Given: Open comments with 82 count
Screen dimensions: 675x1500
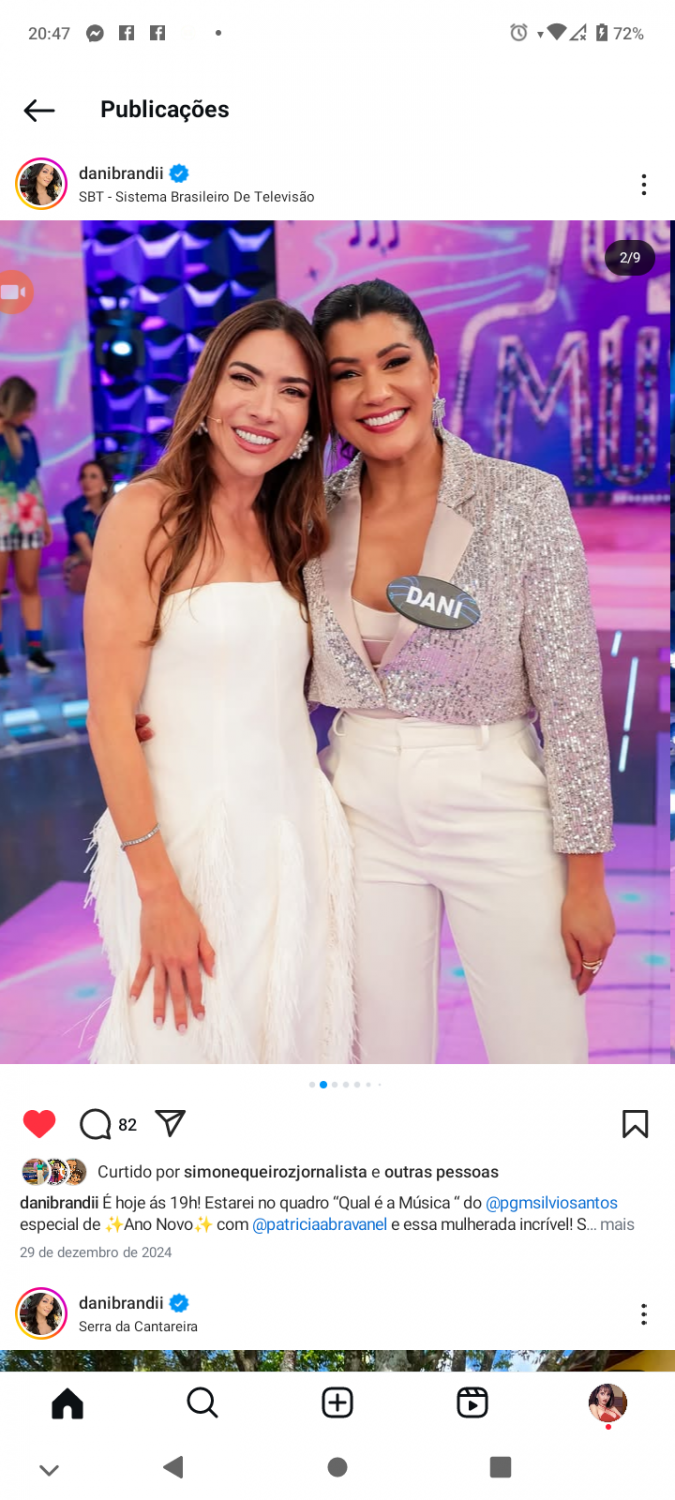Looking at the screenshot, I should point(97,1124).
